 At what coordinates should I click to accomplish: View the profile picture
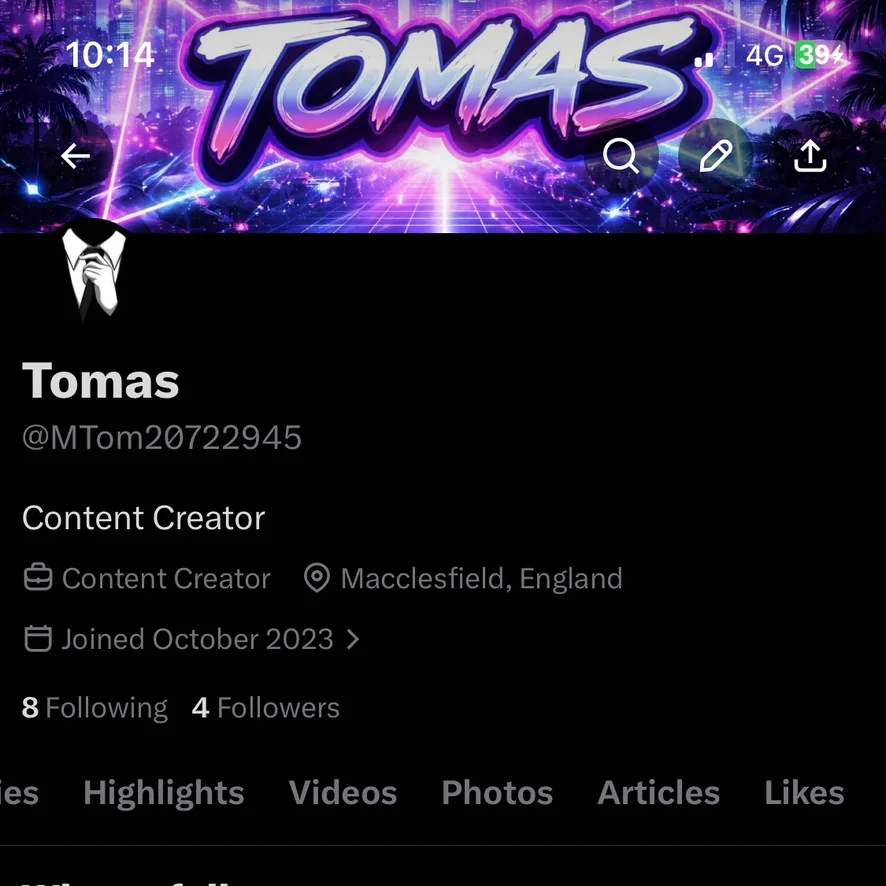(x=94, y=270)
